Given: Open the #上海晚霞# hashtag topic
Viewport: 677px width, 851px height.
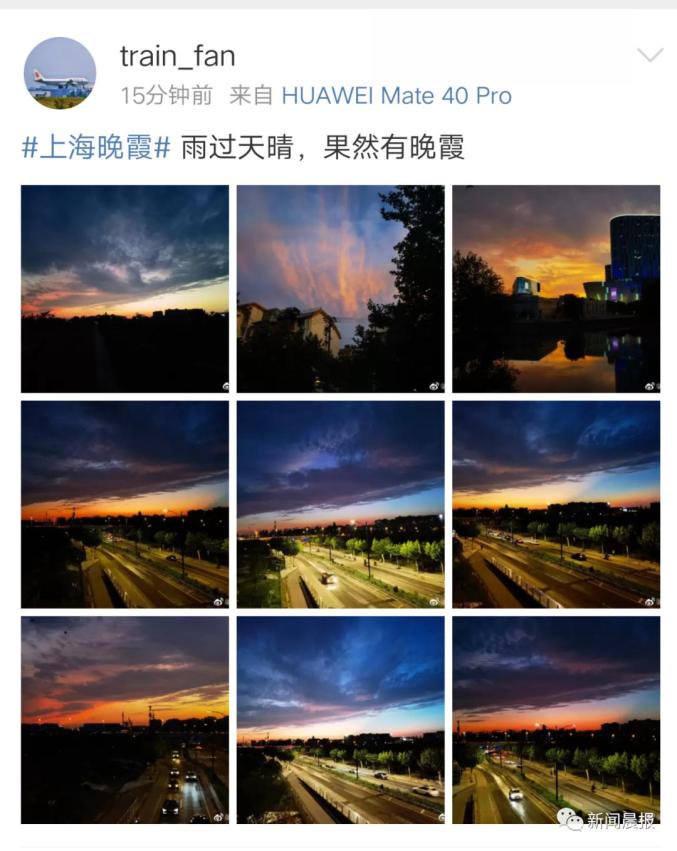Looking at the screenshot, I should [96, 148].
